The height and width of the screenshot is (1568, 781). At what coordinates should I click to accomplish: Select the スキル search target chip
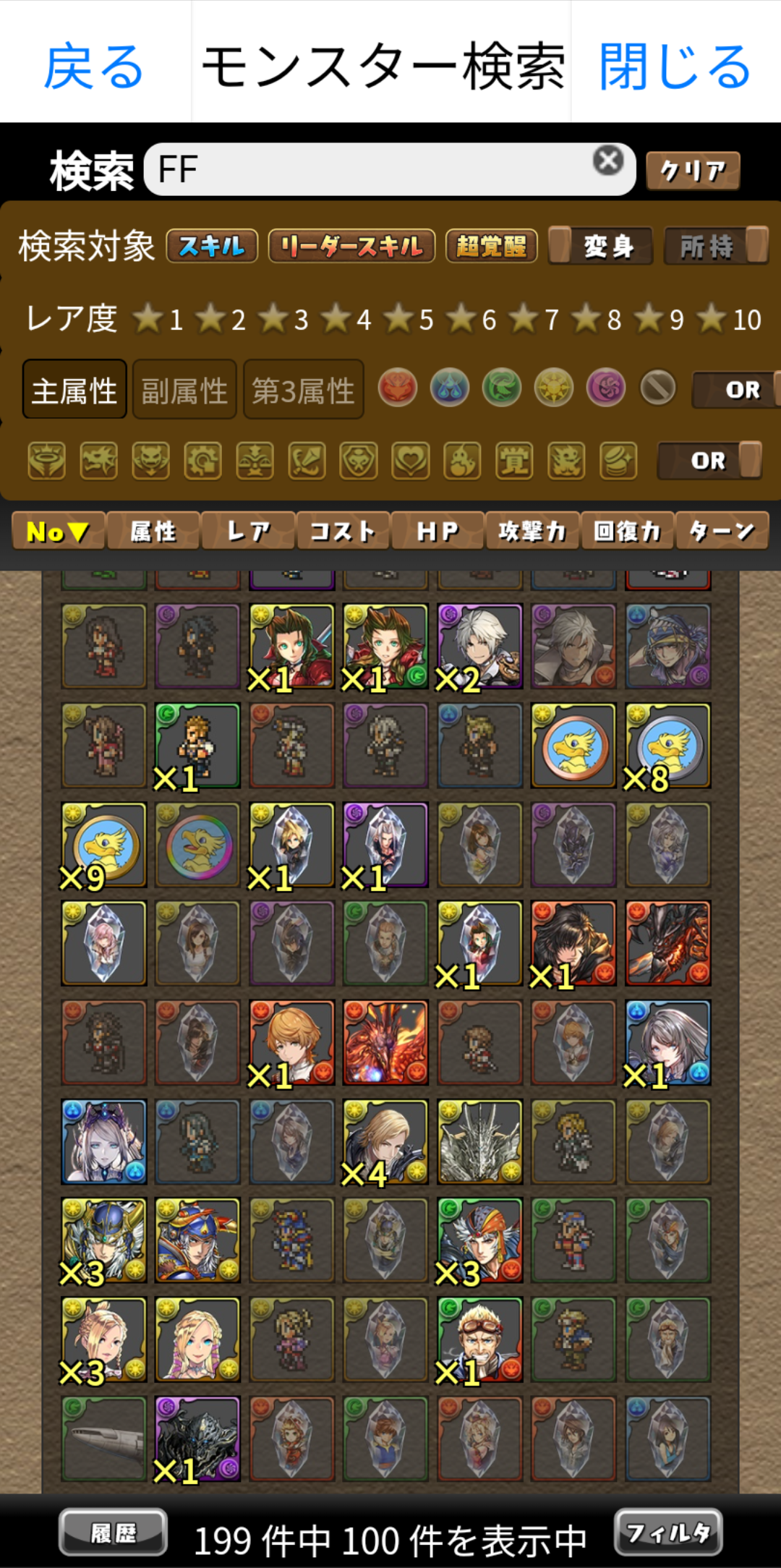tap(212, 247)
